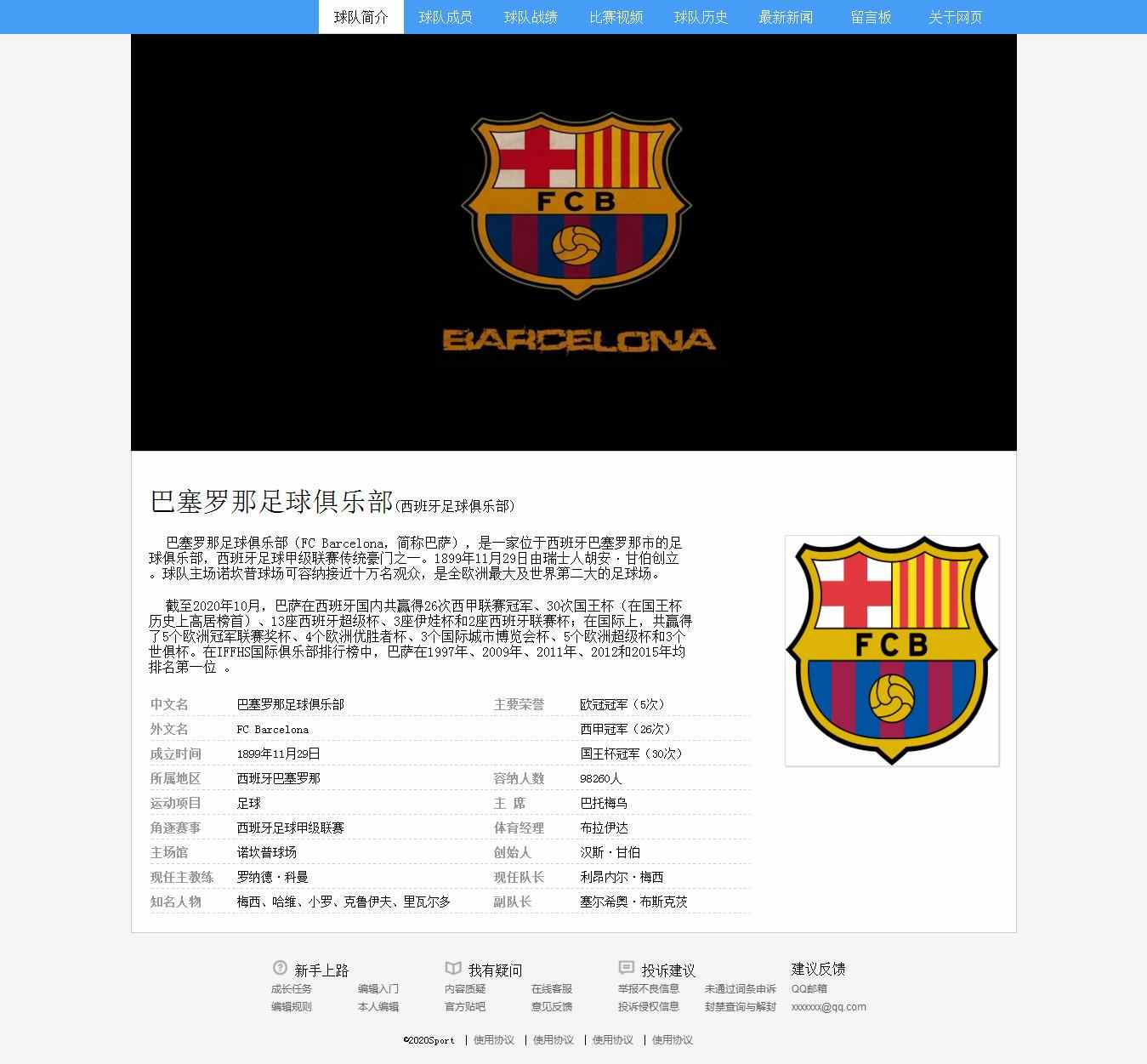
Task: Tap the 举报不良信息 link
Action: (x=649, y=988)
